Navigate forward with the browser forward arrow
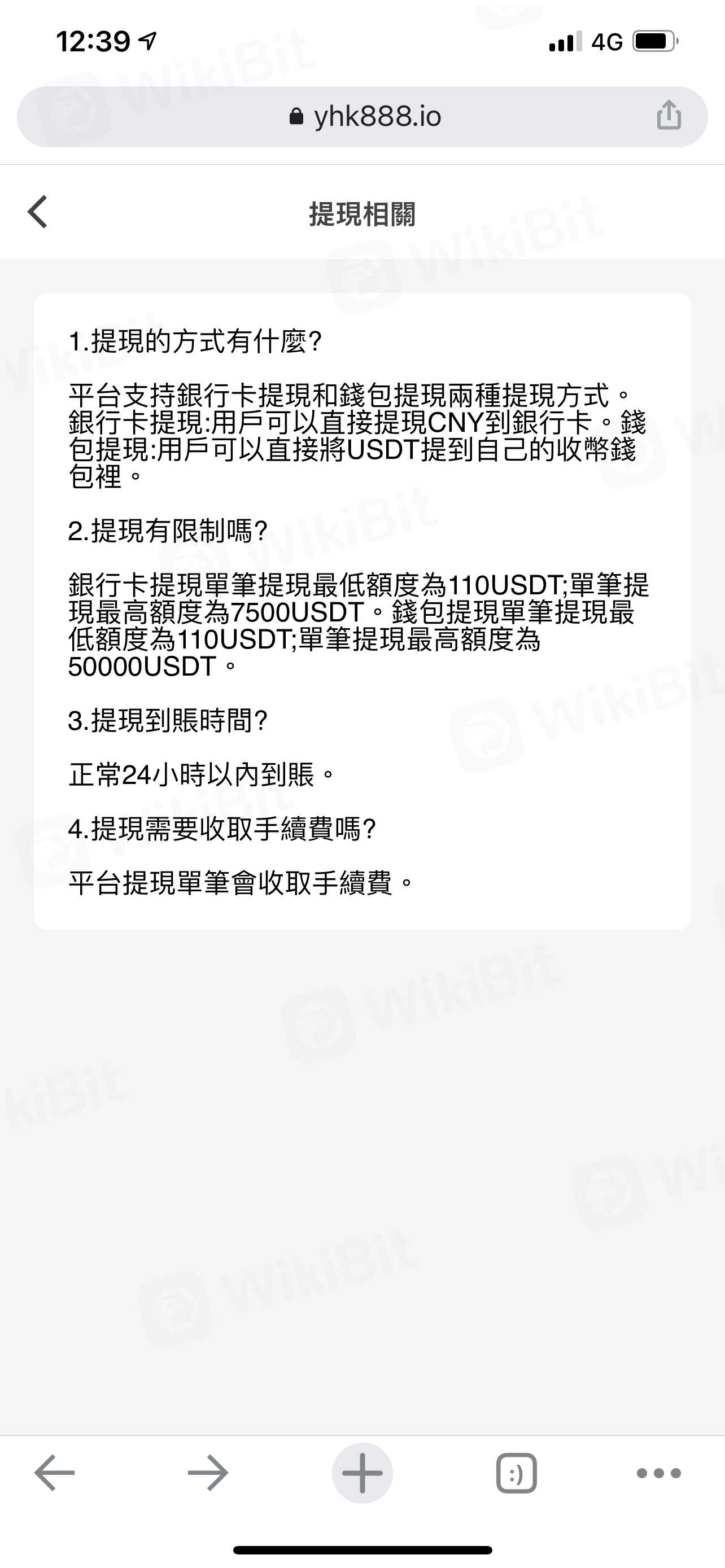Viewport: 725px width, 1568px height. 208,1473
